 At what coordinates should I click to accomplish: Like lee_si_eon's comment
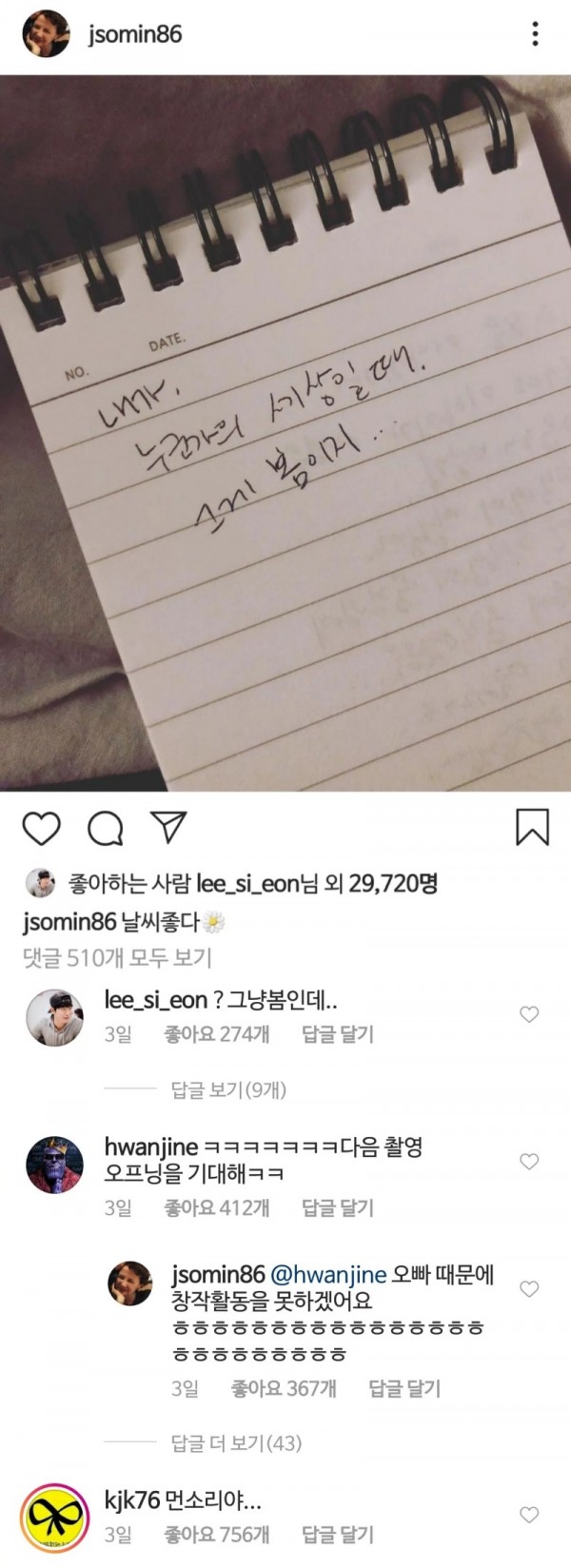tap(529, 1014)
